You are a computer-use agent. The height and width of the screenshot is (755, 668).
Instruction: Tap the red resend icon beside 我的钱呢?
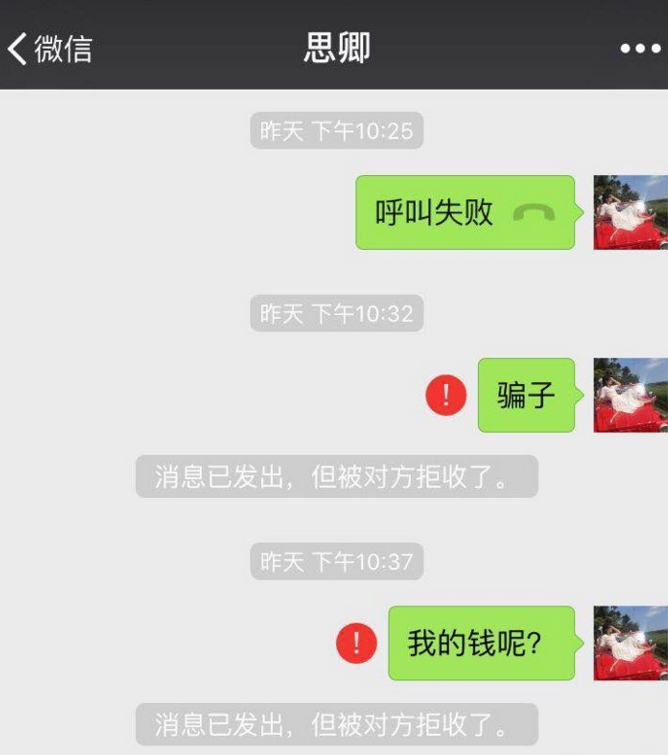[x=357, y=642]
